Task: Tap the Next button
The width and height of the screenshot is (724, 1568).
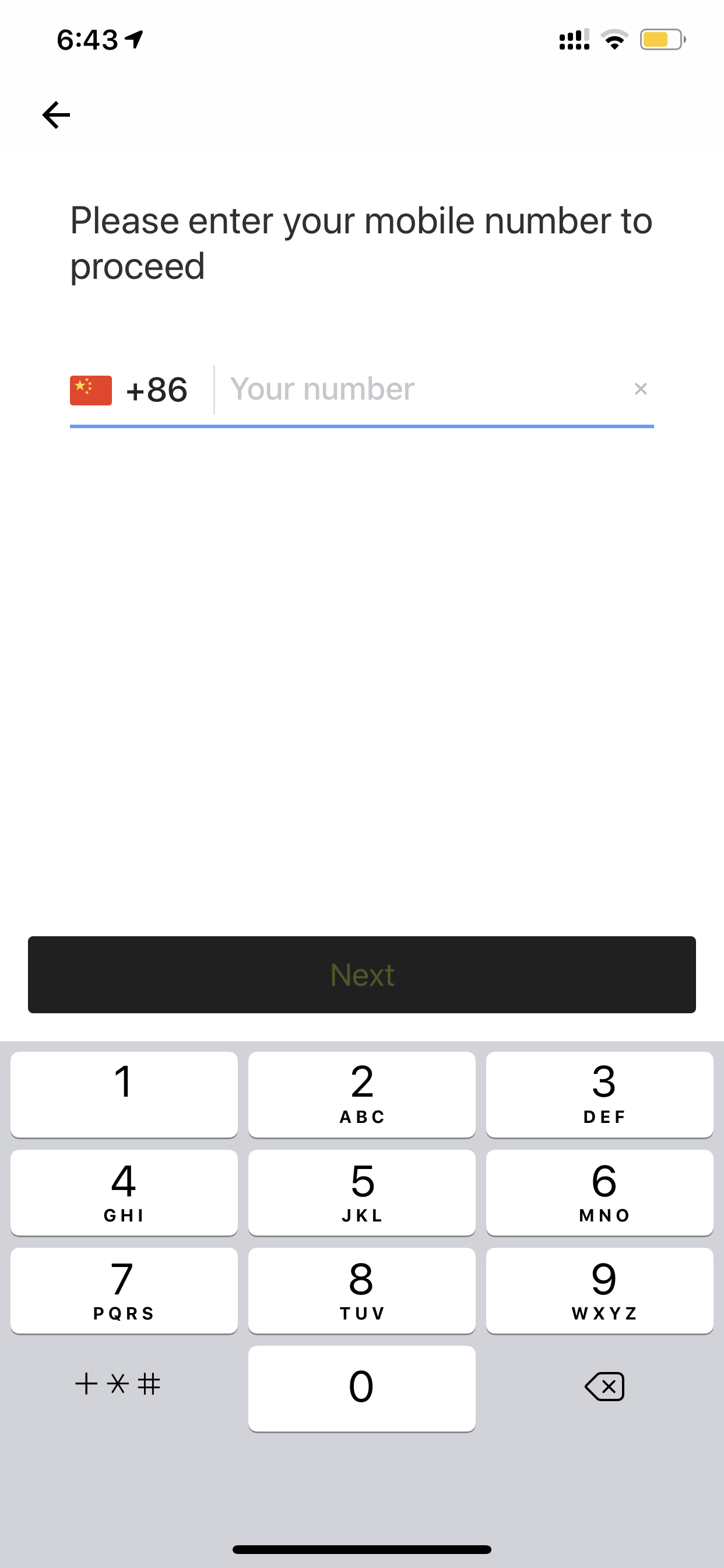Action: click(x=362, y=975)
